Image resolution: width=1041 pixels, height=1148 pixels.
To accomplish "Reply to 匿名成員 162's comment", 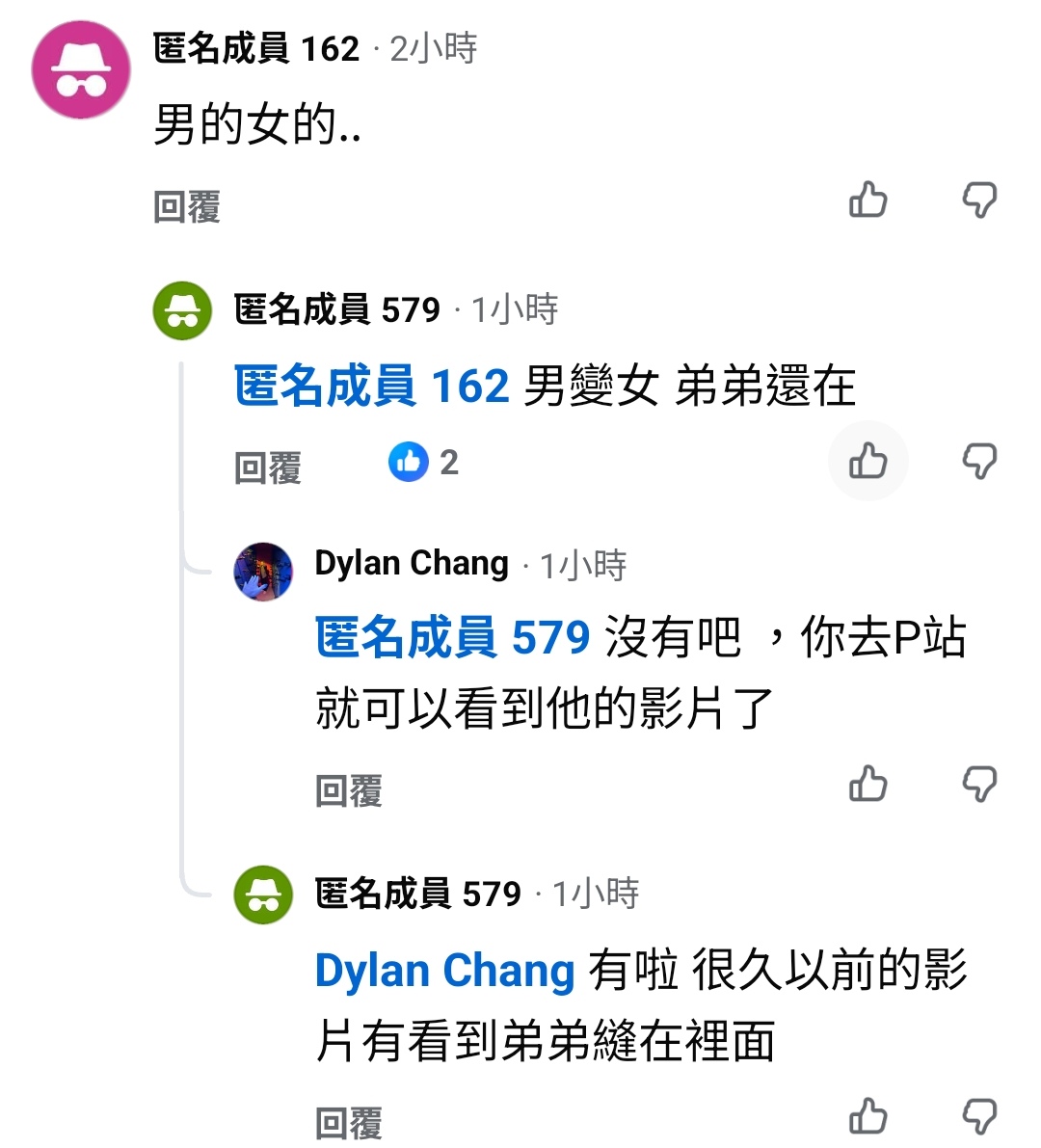I will [187, 207].
